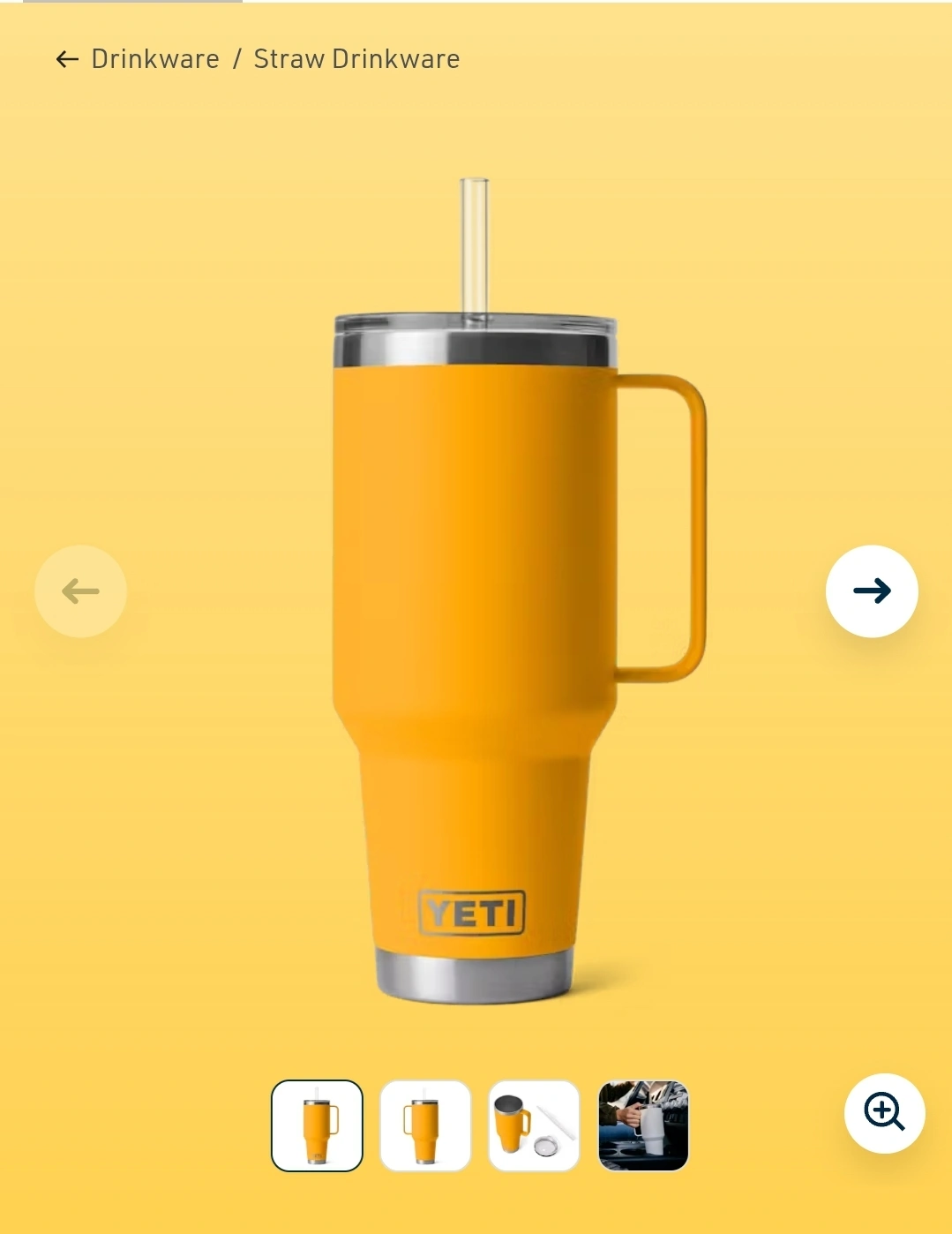Zoom in on the product image
The image size is (952, 1234).
884,1113
